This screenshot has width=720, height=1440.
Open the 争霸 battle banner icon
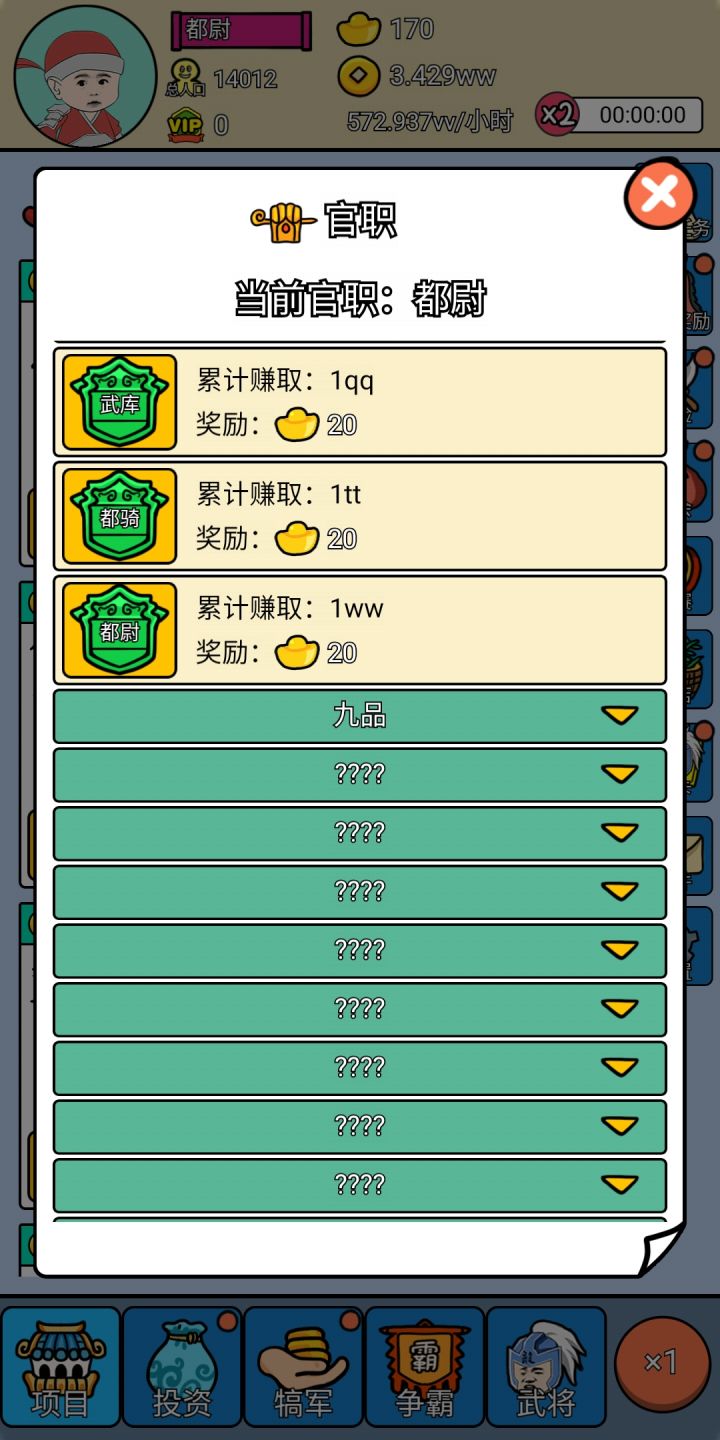[x=425, y=1365]
